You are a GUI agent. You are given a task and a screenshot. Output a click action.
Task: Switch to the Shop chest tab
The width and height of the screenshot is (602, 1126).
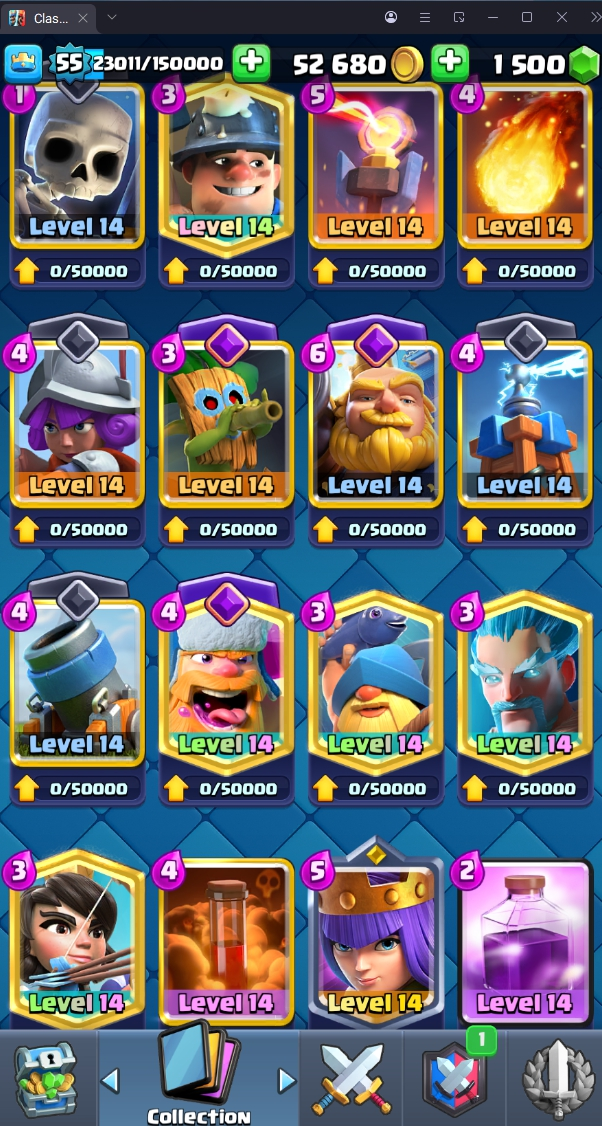pyautogui.click(x=46, y=1078)
